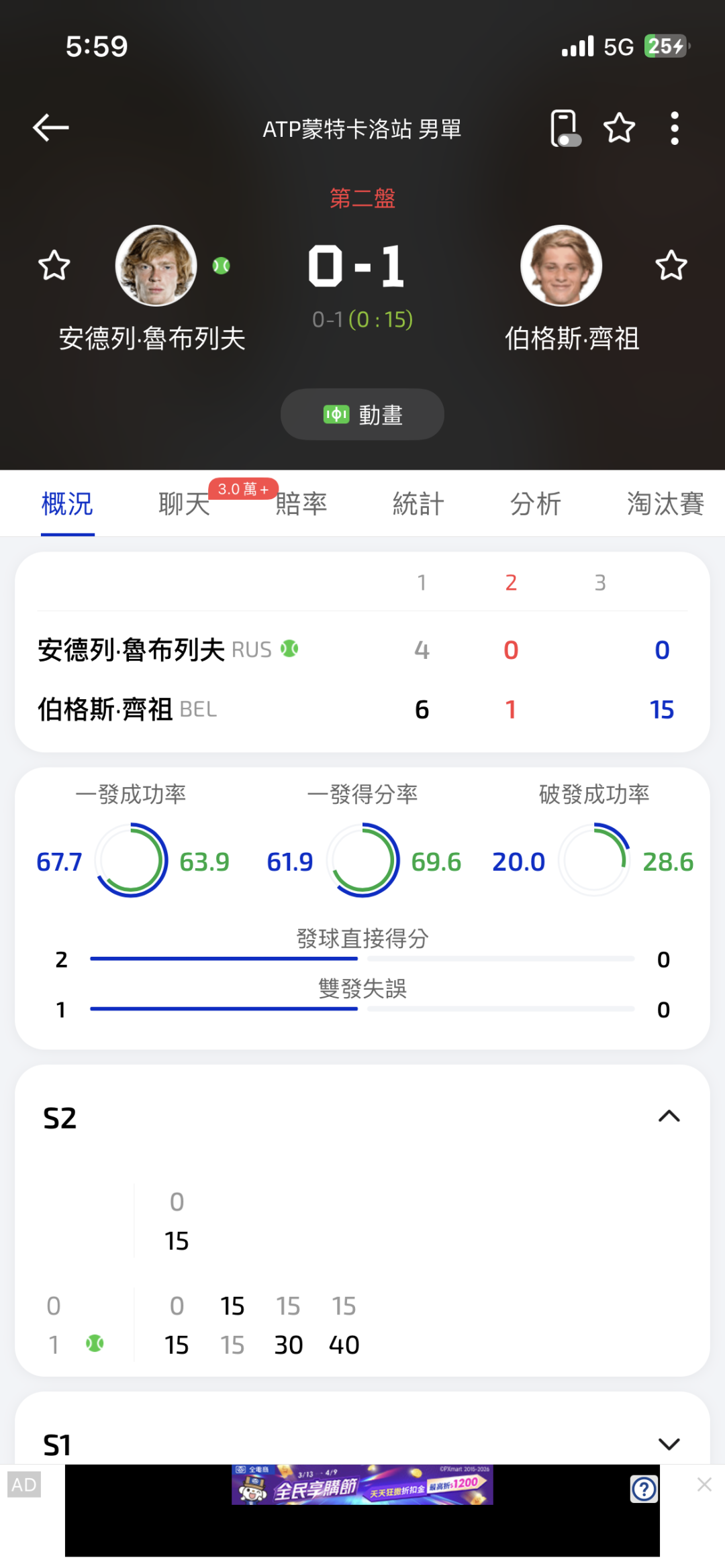This screenshot has height=1568, width=725.
Task: Expand the S1 set details
Action: click(x=669, y=1444)
